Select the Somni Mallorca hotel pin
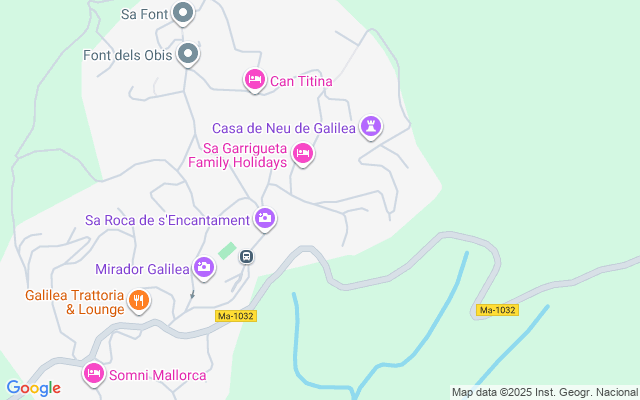Viewport: 640px width, 400px height. pos(93,373)
